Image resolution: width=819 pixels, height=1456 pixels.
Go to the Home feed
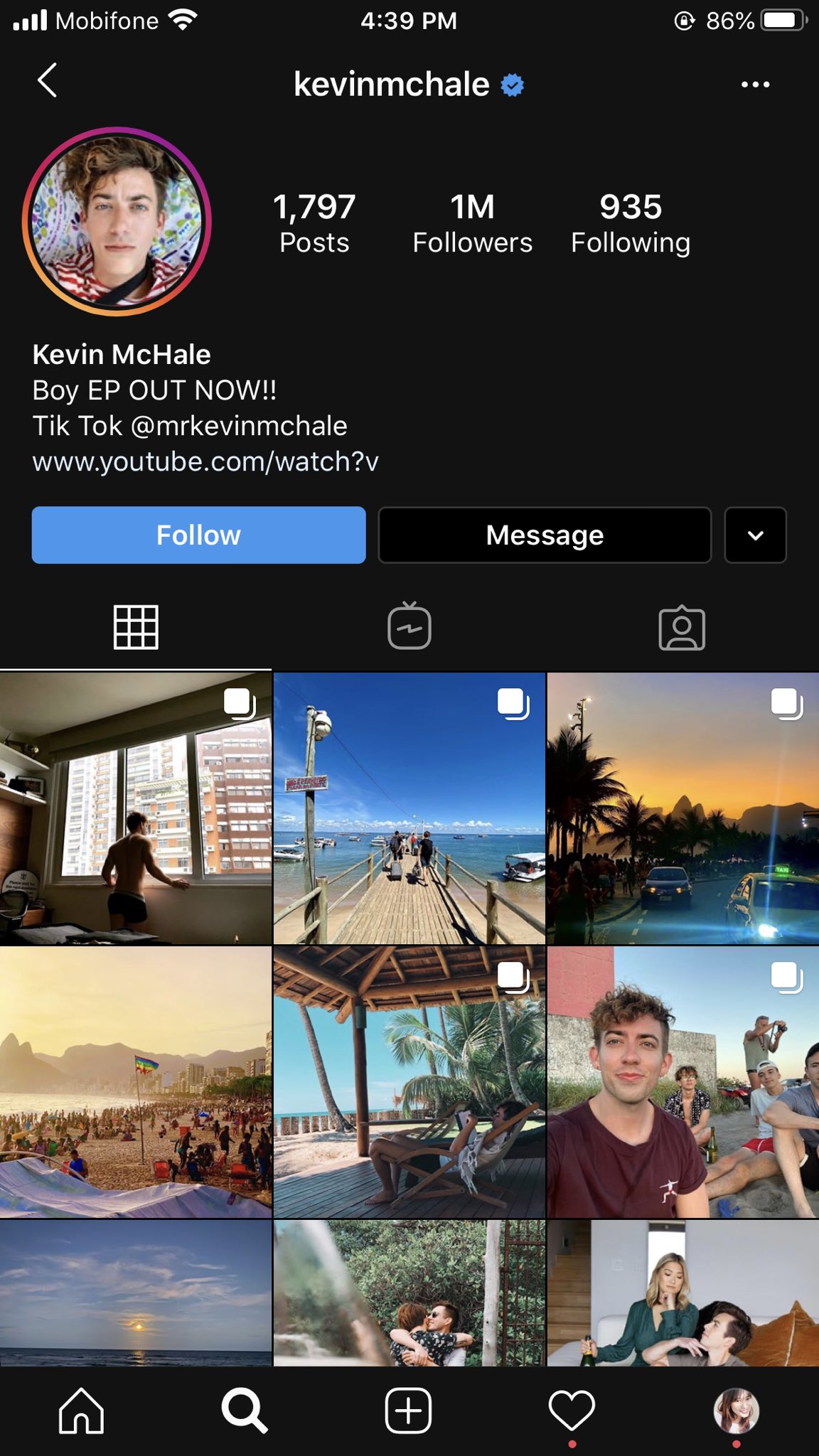coord(81,1410)
